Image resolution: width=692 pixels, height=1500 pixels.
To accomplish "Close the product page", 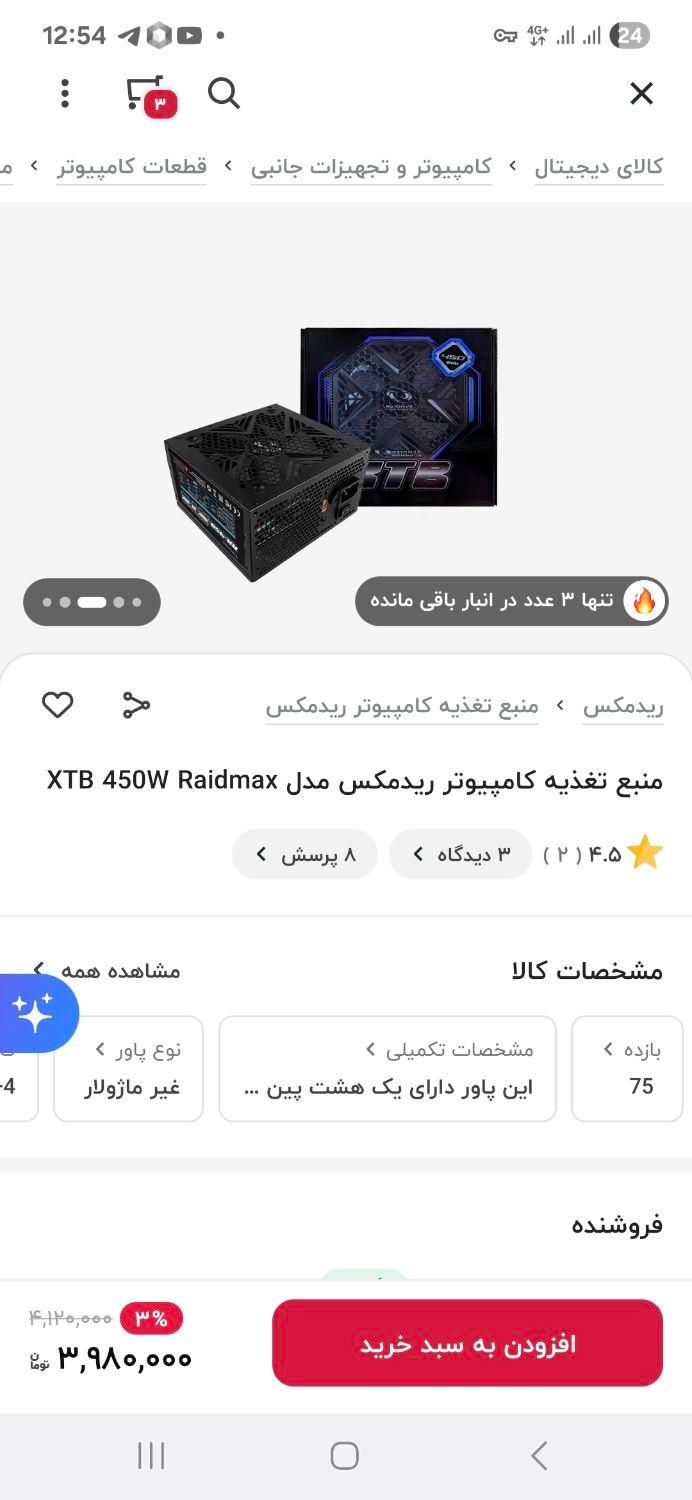I will 641,94.
